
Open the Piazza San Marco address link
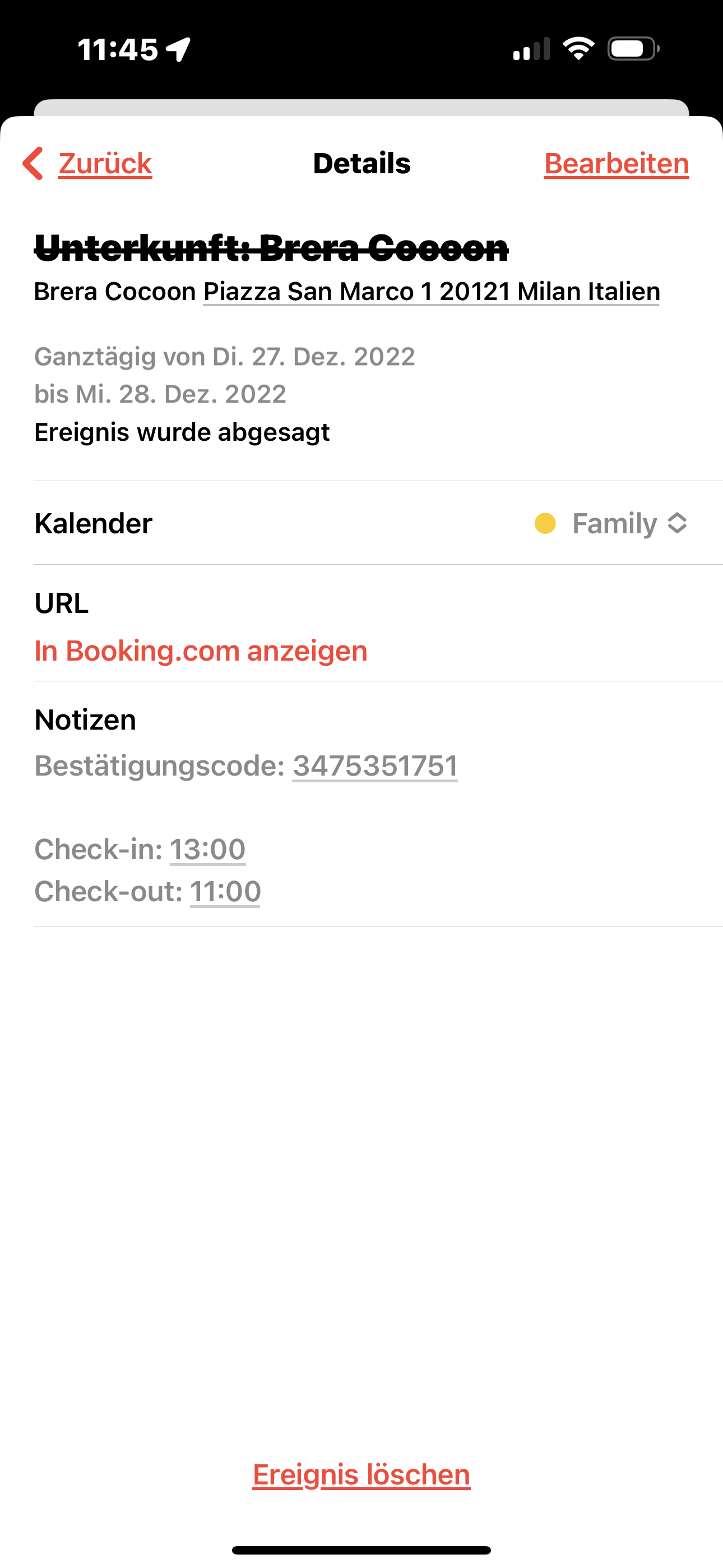point(431,292)
